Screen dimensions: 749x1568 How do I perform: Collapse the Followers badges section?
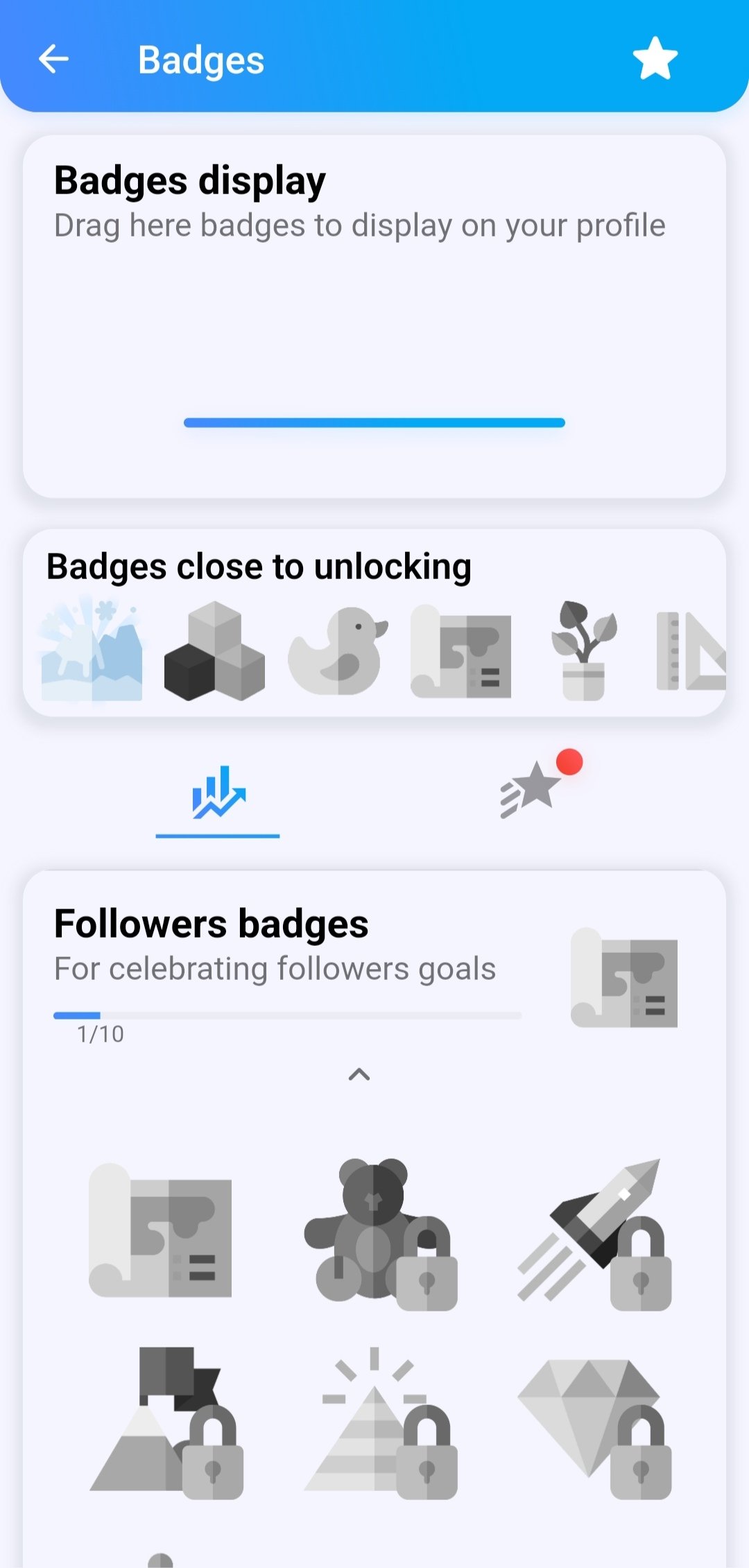359,1075
